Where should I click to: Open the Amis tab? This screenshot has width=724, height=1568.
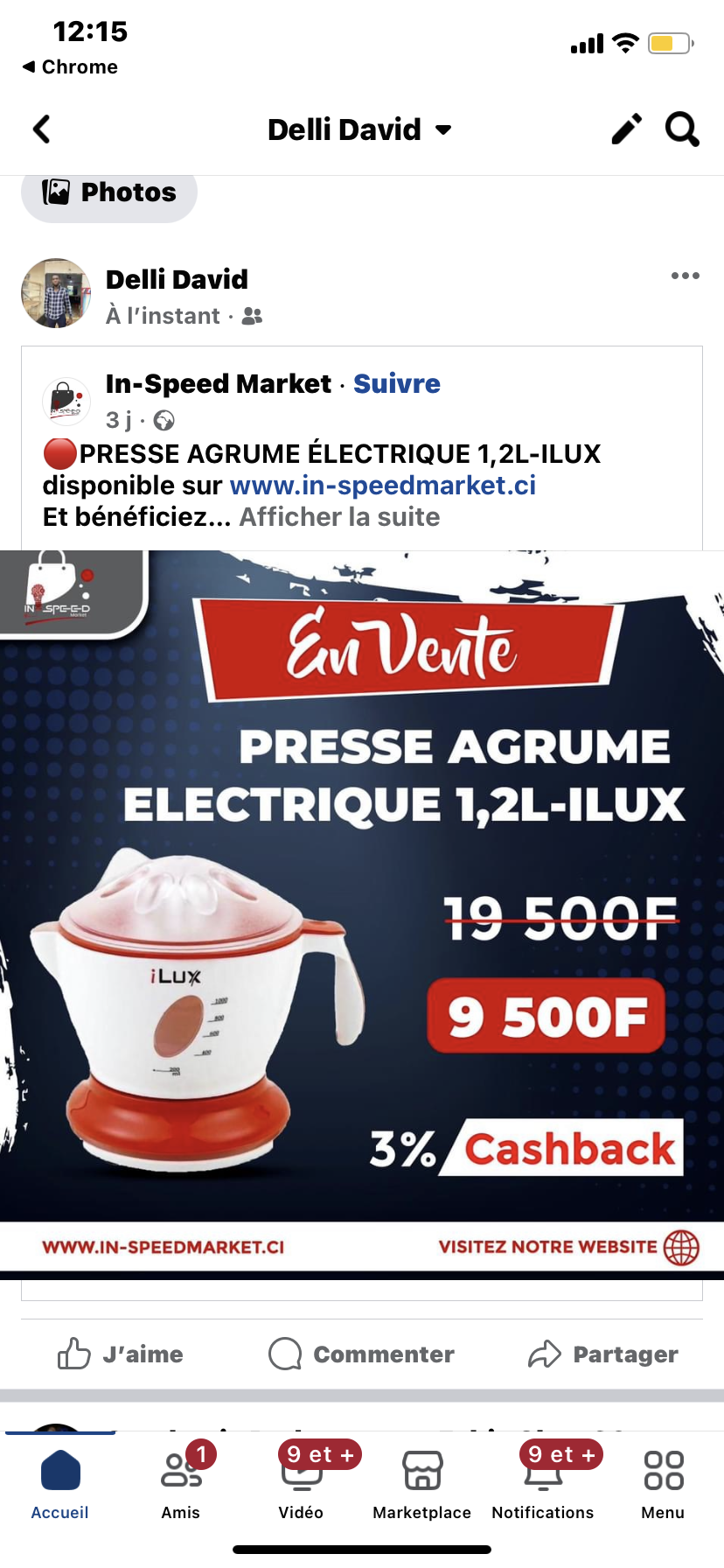coord(181,1484)
